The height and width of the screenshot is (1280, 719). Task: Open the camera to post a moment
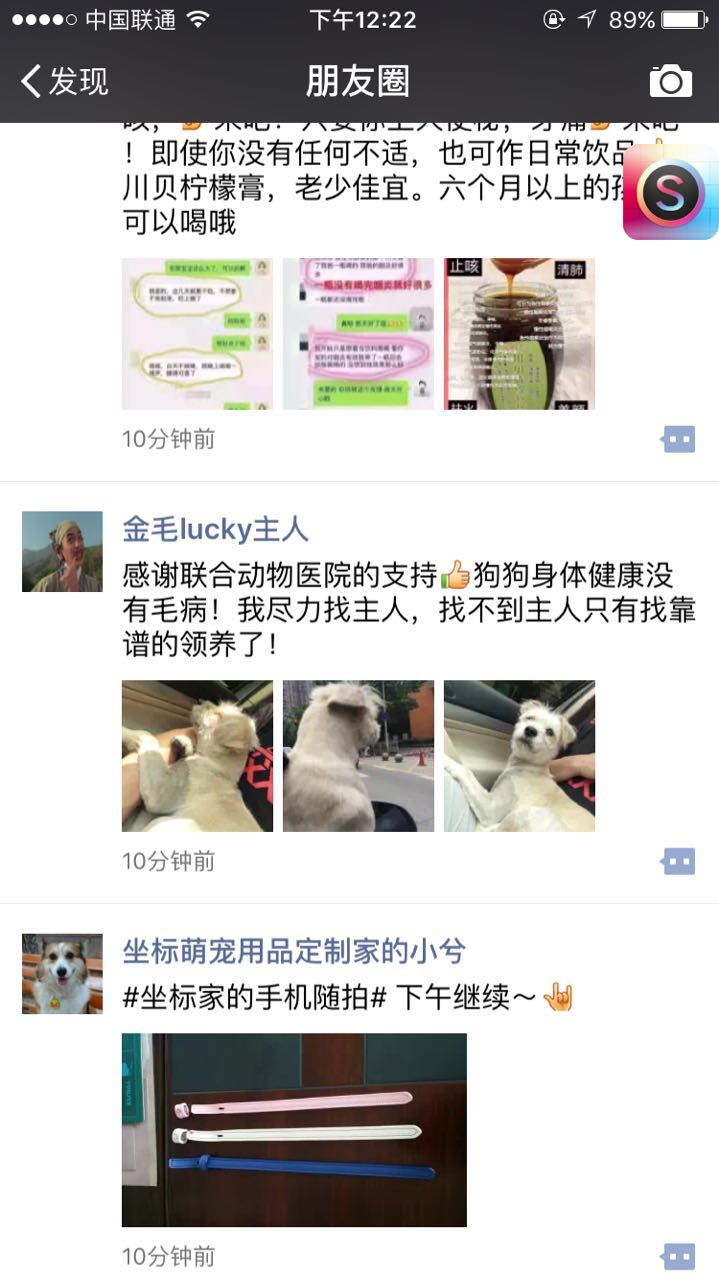[x=670, y=81]
